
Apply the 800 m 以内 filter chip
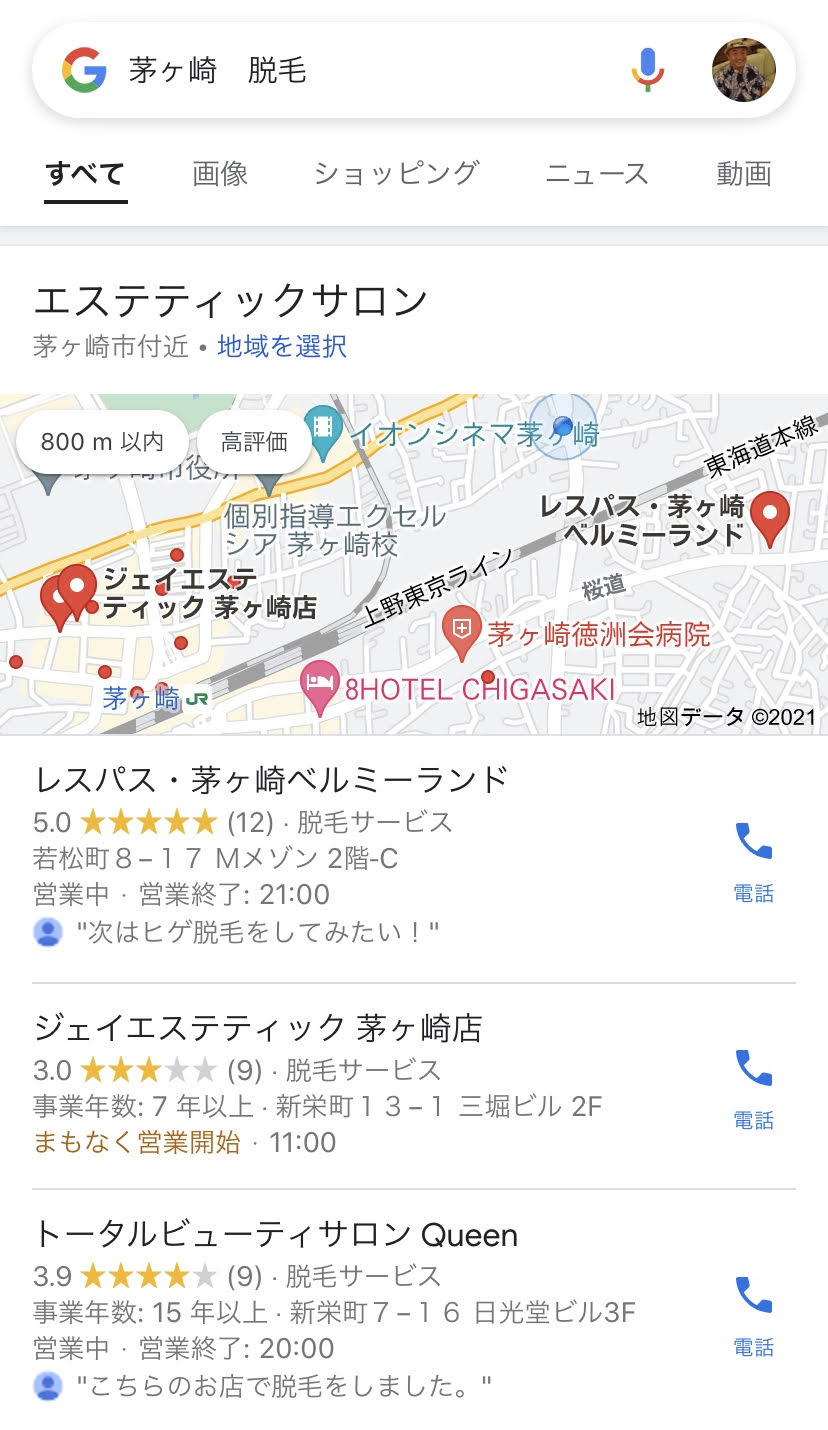pyautogui.click(x=102, y=441)
